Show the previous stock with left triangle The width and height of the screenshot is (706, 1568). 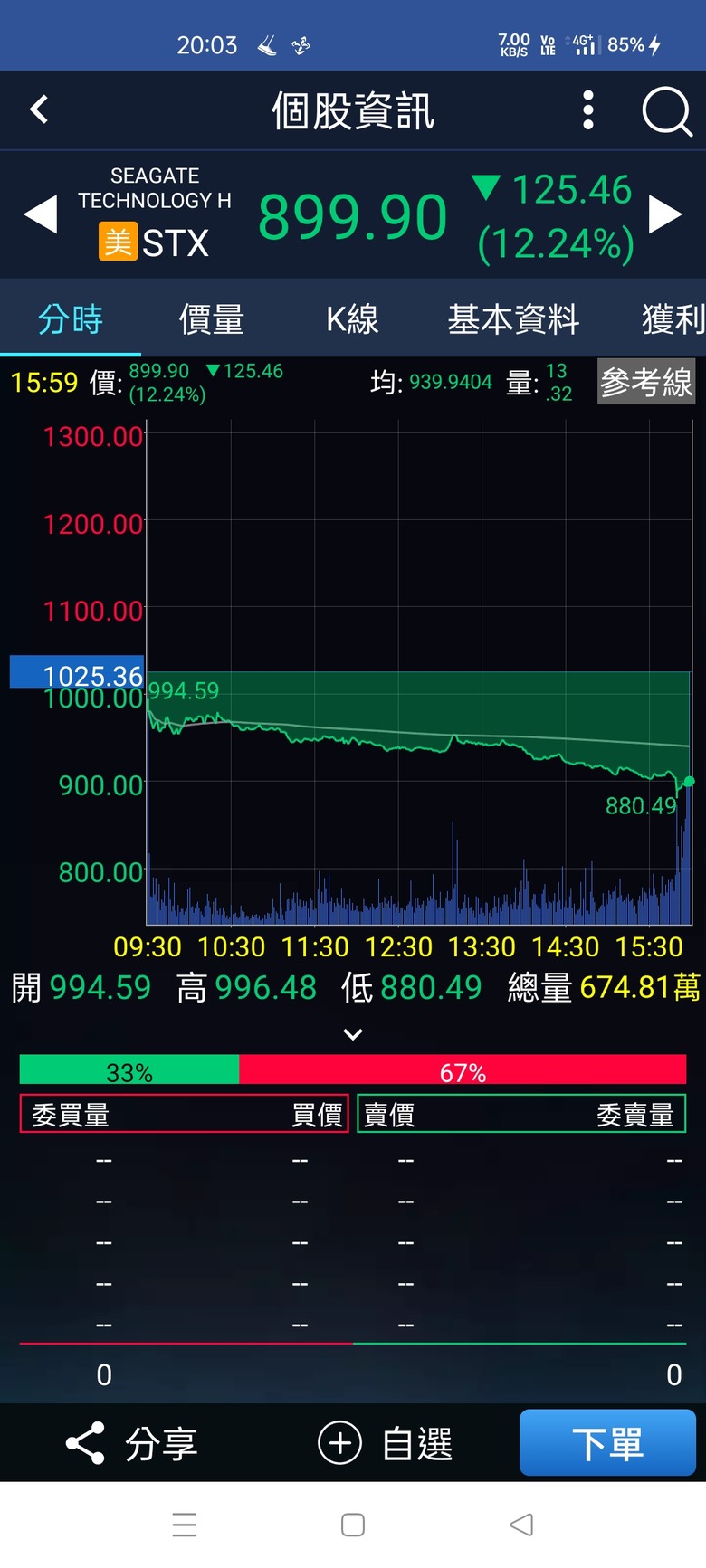coord(40,215)
